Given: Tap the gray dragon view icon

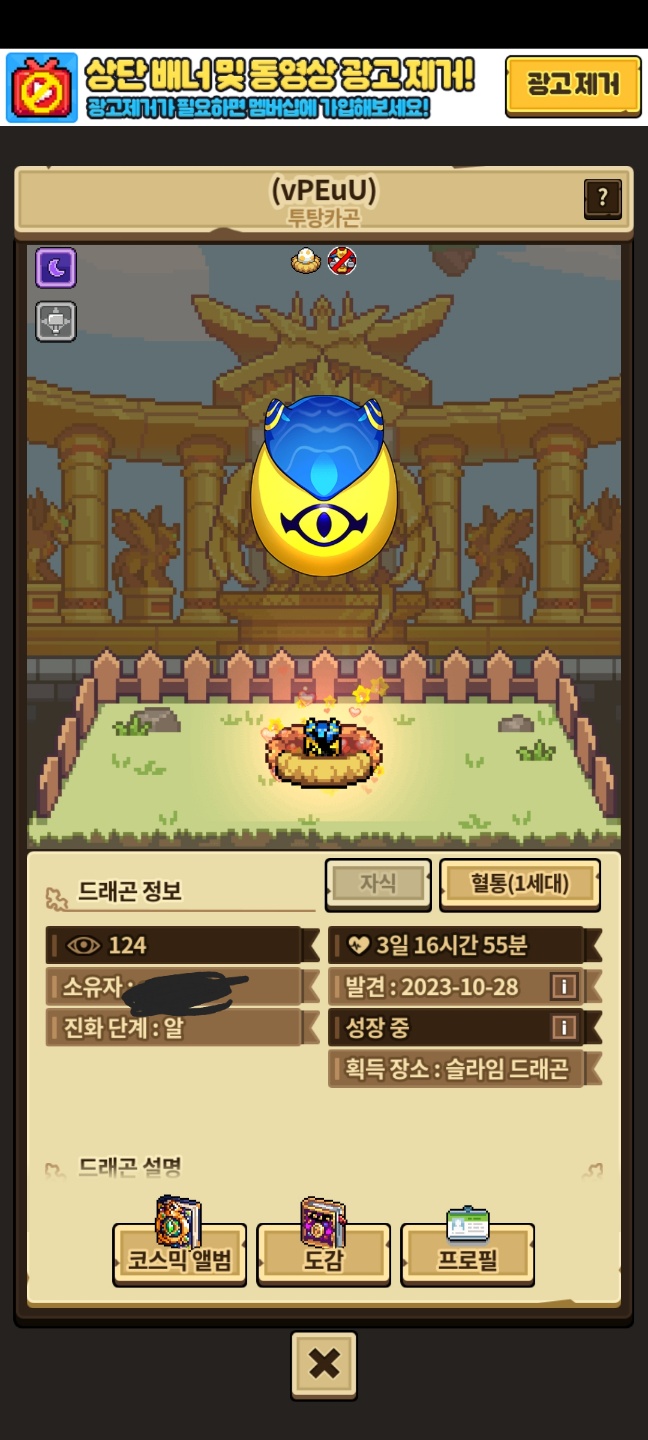Looking at the screenshot, I should (x=56, y=321).
